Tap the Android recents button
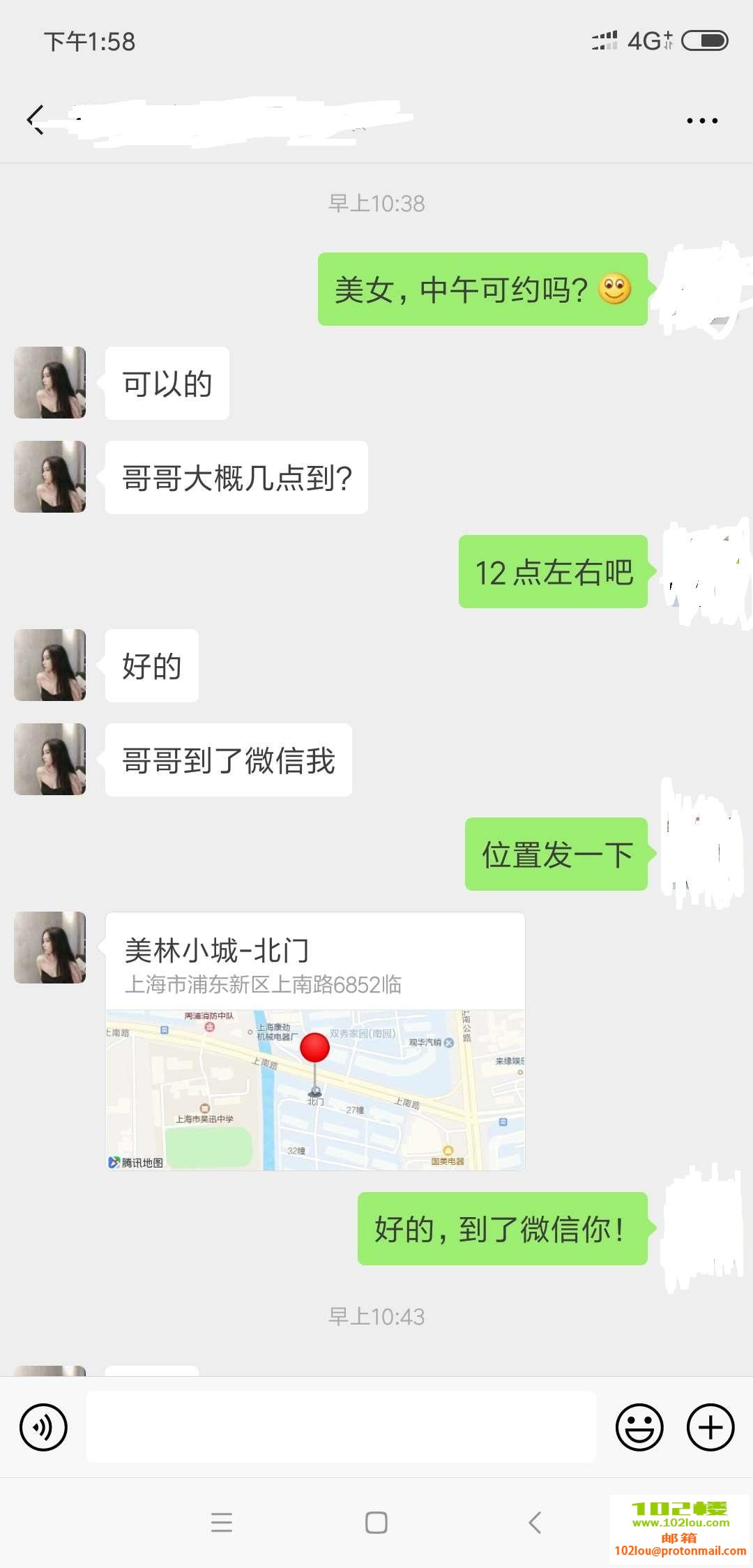 pos(222,1523)
